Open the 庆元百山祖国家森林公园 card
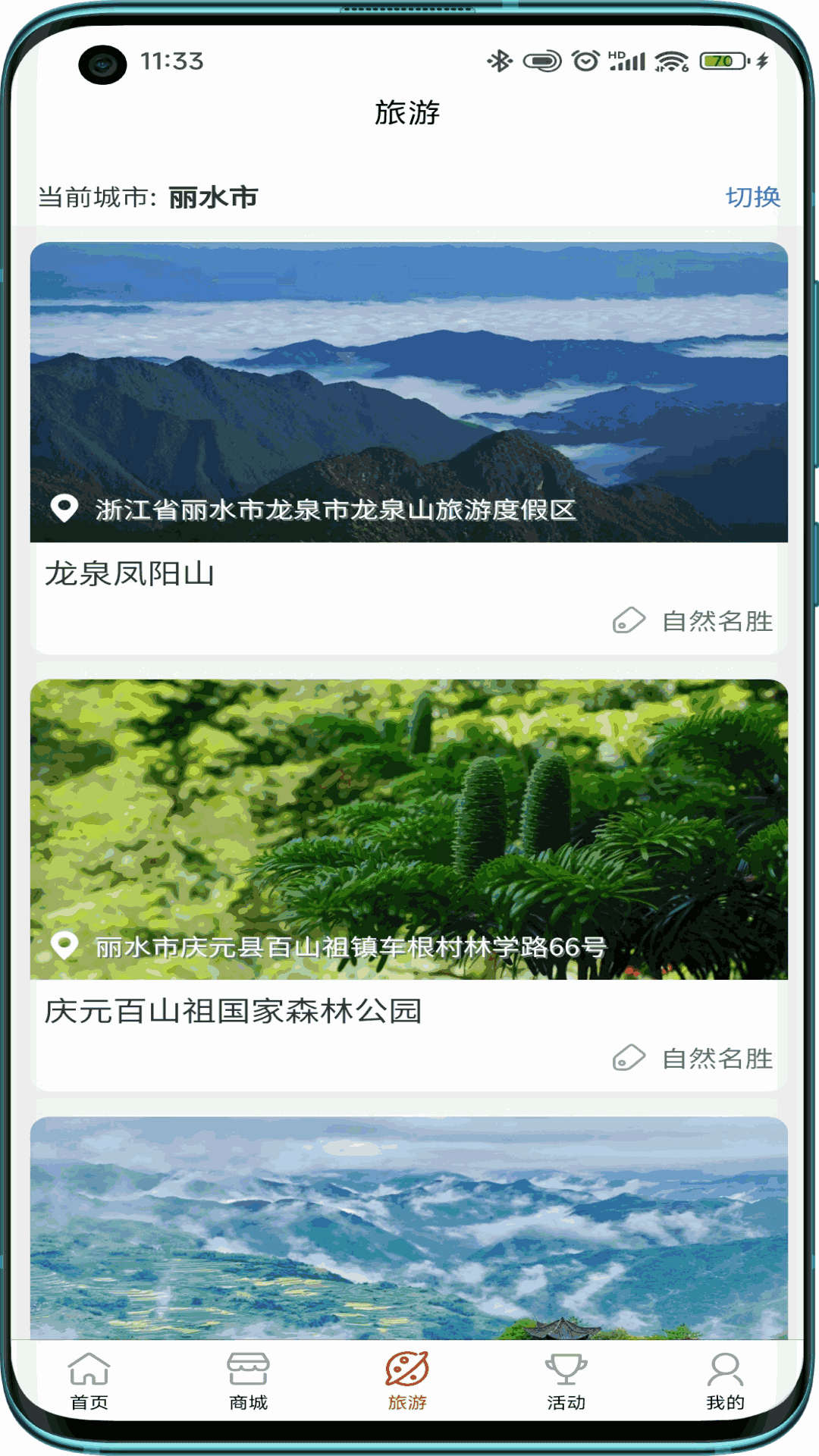The image size is (819, 1456). pyautogui.click(x=408, y=883)
